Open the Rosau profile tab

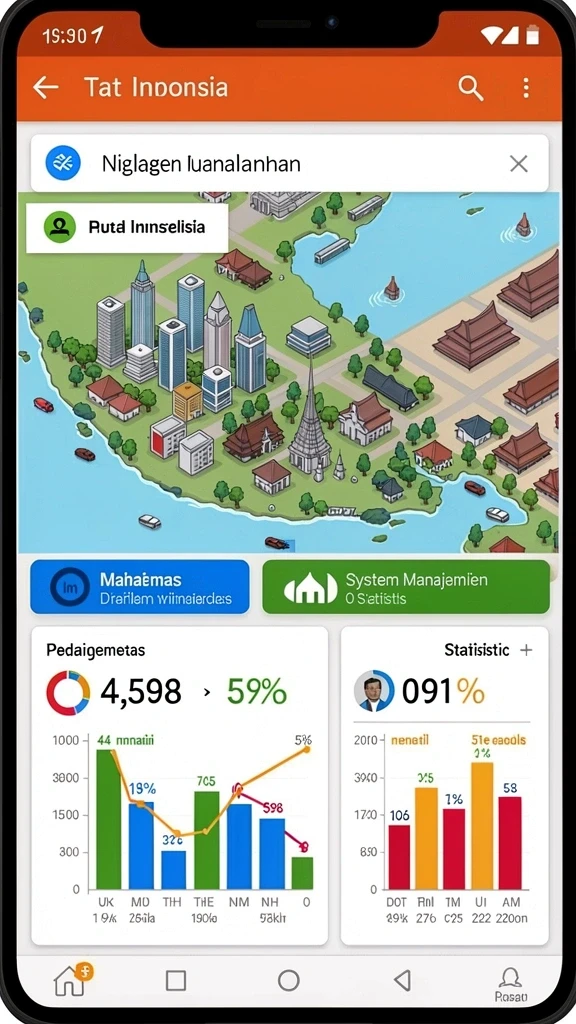[x=509, y=984]
